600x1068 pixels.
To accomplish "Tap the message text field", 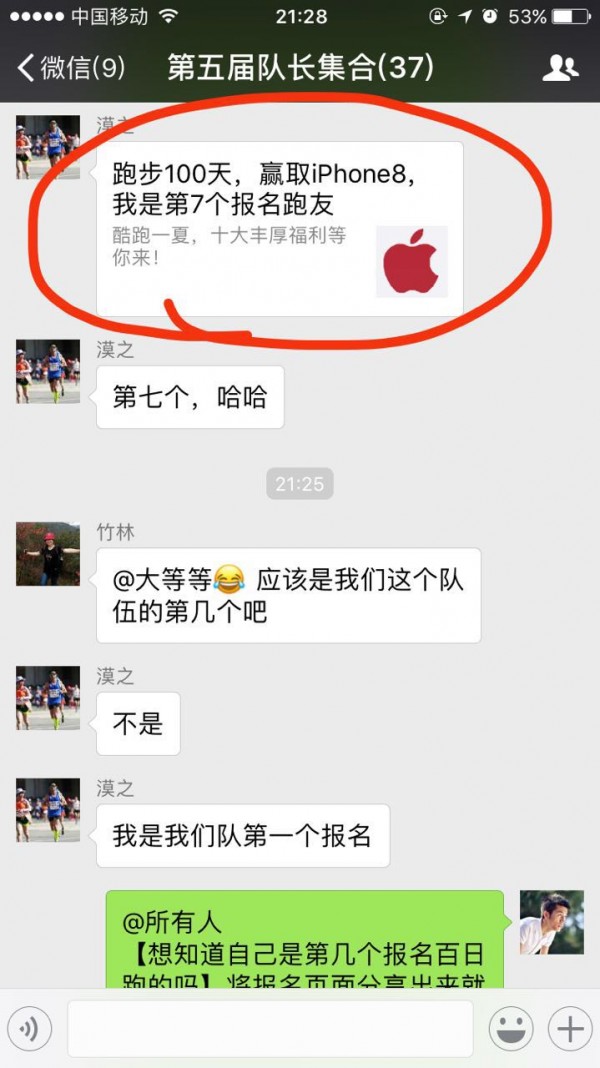I will 270,1028.
